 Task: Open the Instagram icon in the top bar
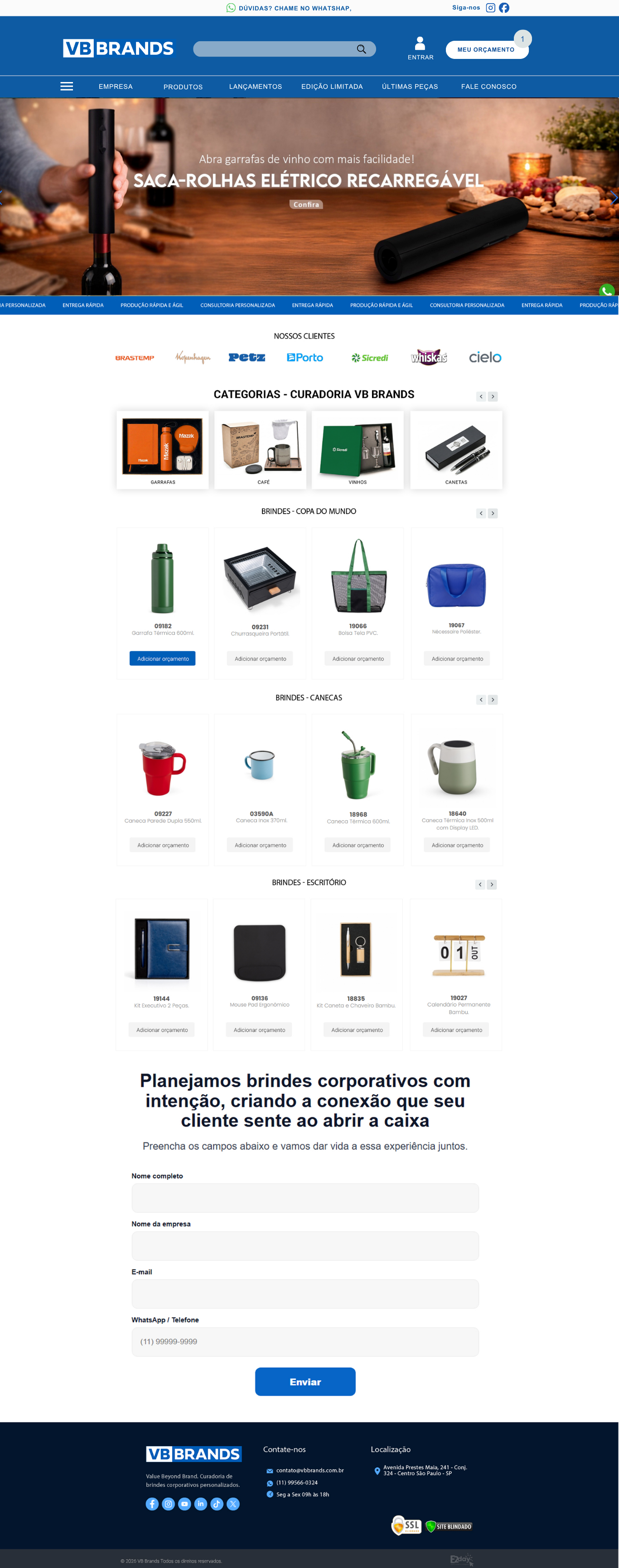point(490,8)
